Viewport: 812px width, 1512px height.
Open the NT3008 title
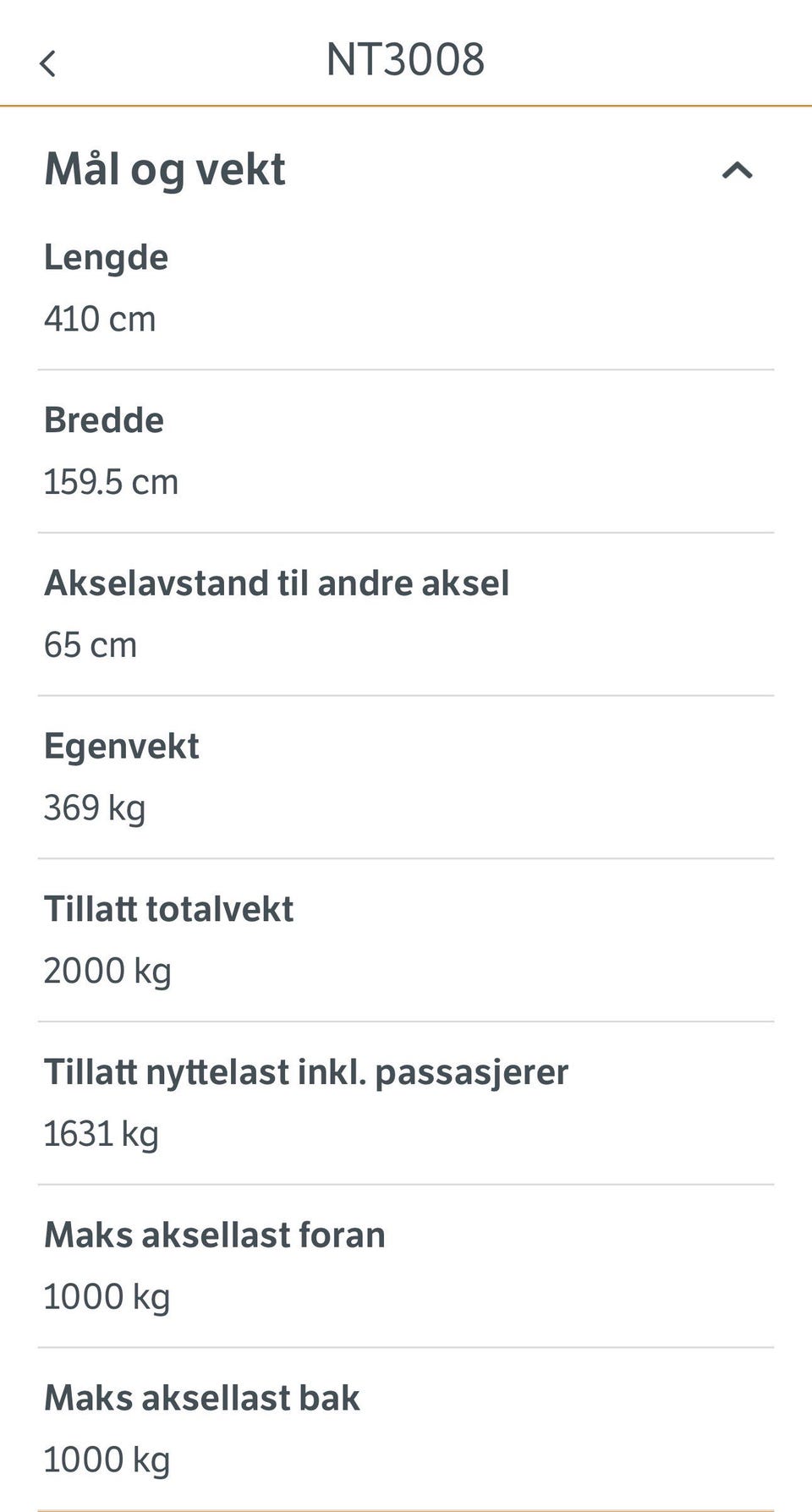click(406, 60)
